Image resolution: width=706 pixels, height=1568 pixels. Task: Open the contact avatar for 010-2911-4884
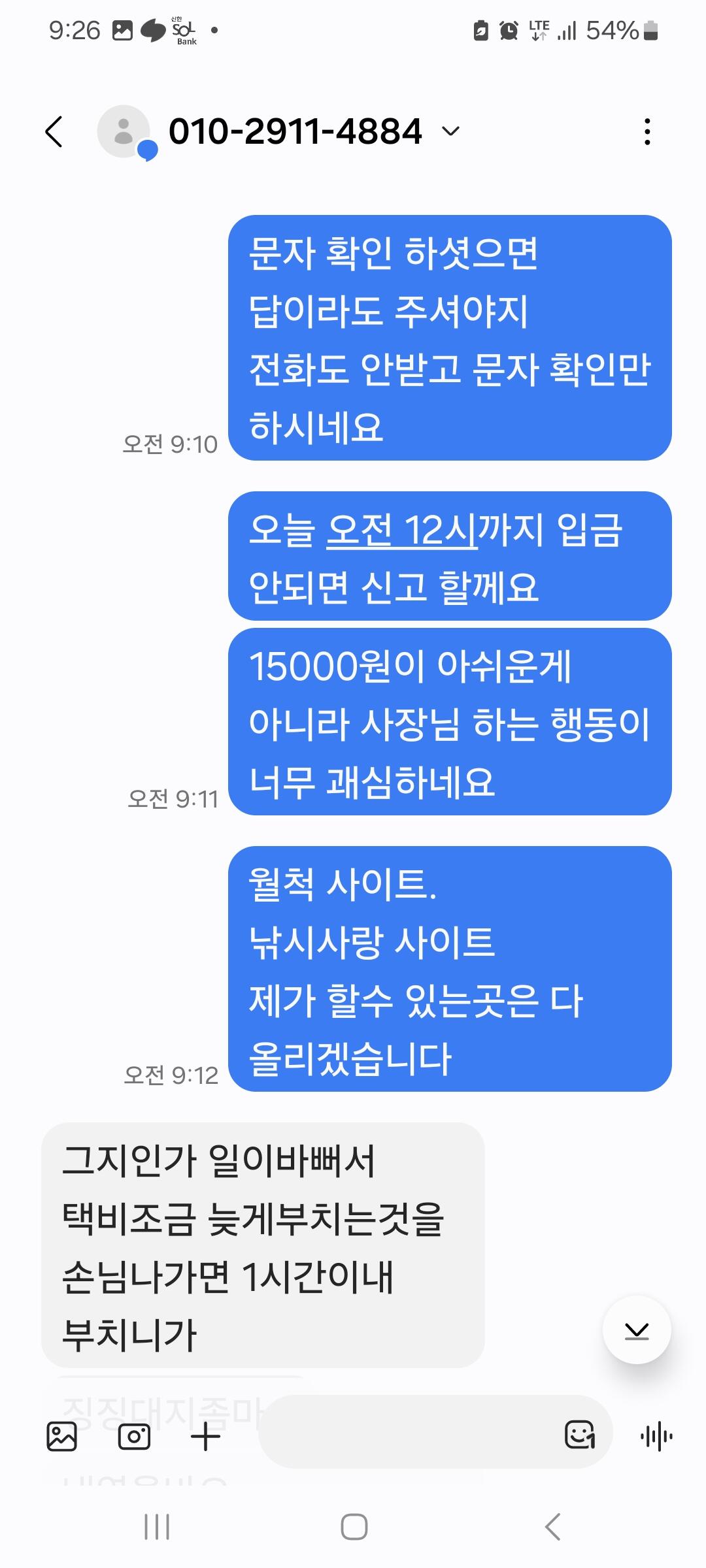pyautogui.click(x=124, y=131)
